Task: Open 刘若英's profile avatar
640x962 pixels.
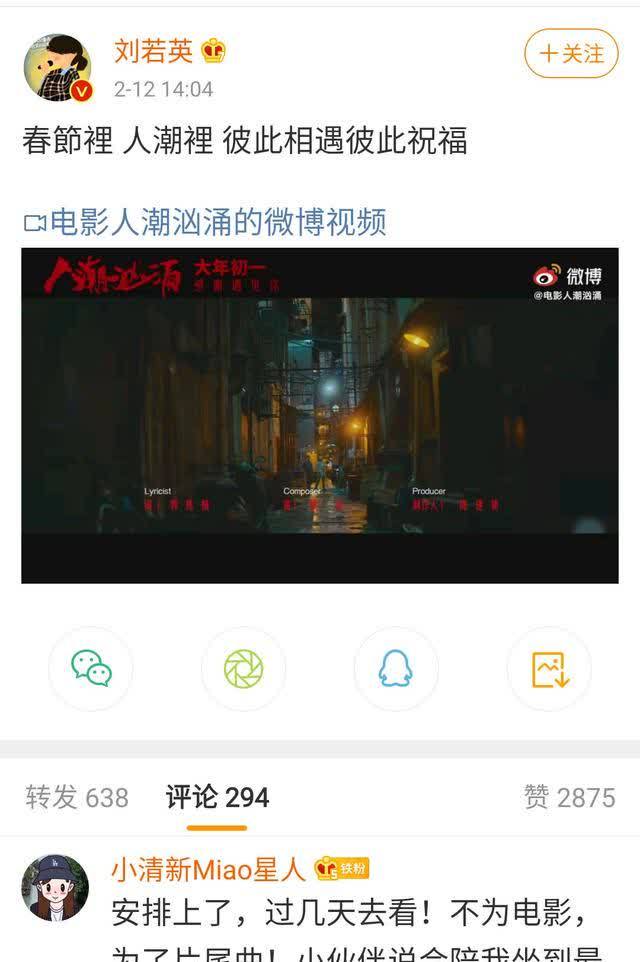Action: 57,67
